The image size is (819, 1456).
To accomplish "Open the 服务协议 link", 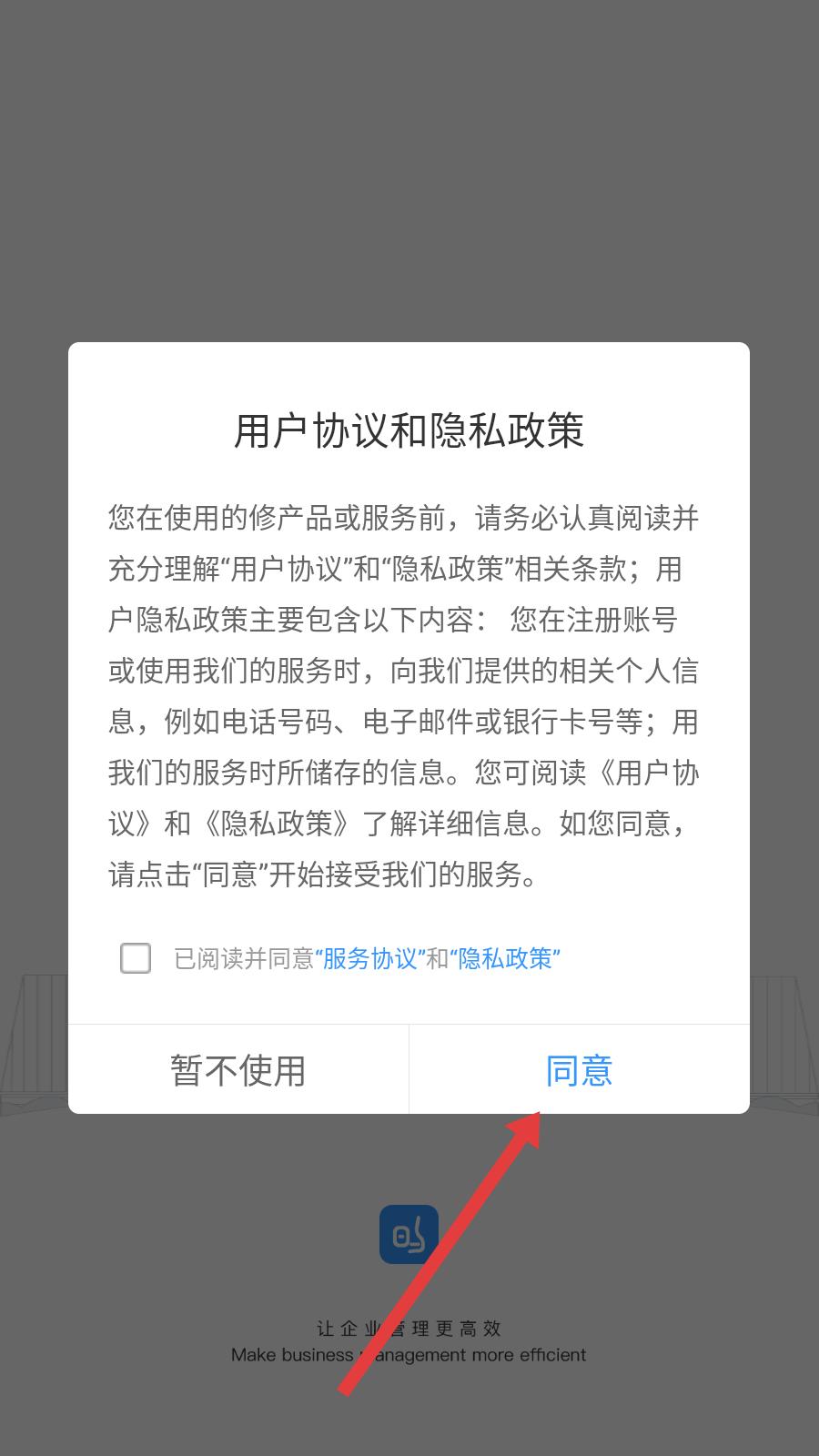I will click(370, 958).
